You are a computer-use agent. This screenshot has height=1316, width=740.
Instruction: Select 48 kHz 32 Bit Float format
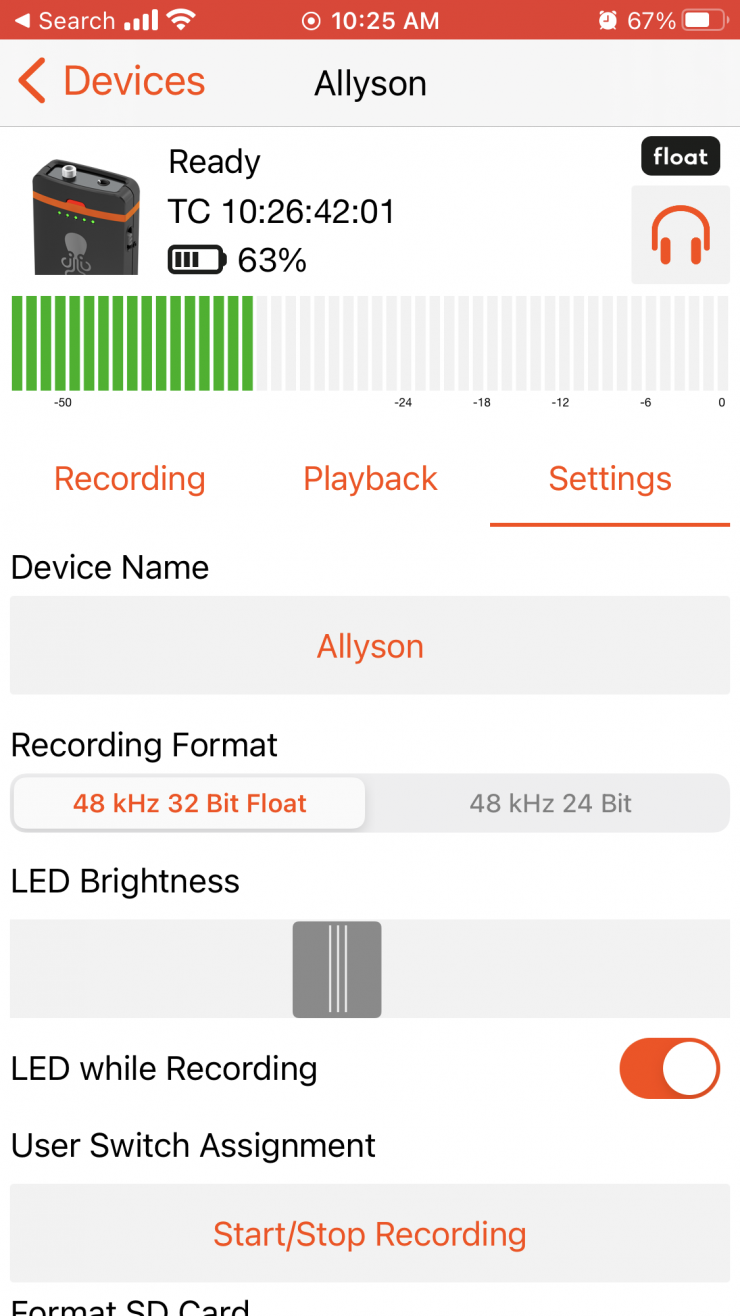pyautogui.click(x=189, y=803)
